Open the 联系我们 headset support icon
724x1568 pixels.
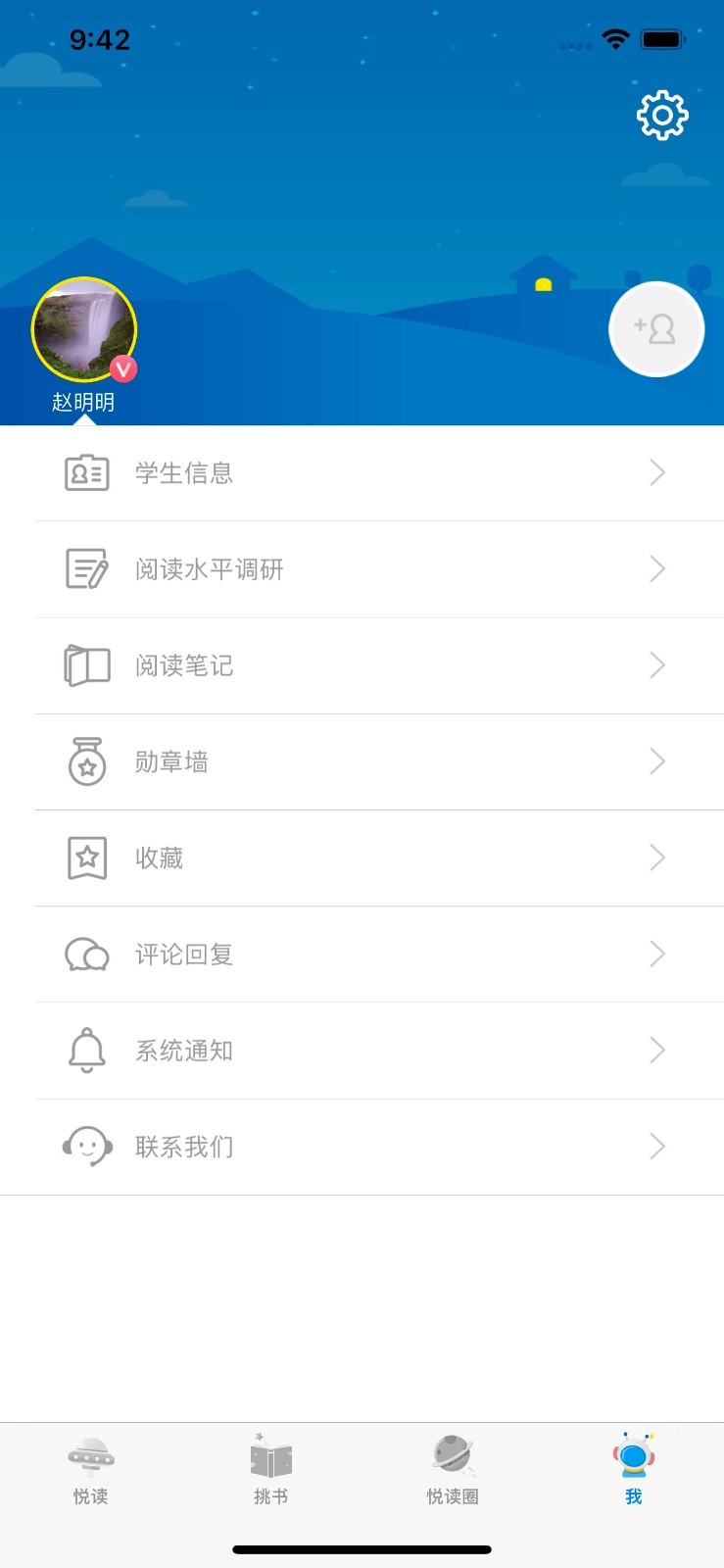tap(86, 1146)
